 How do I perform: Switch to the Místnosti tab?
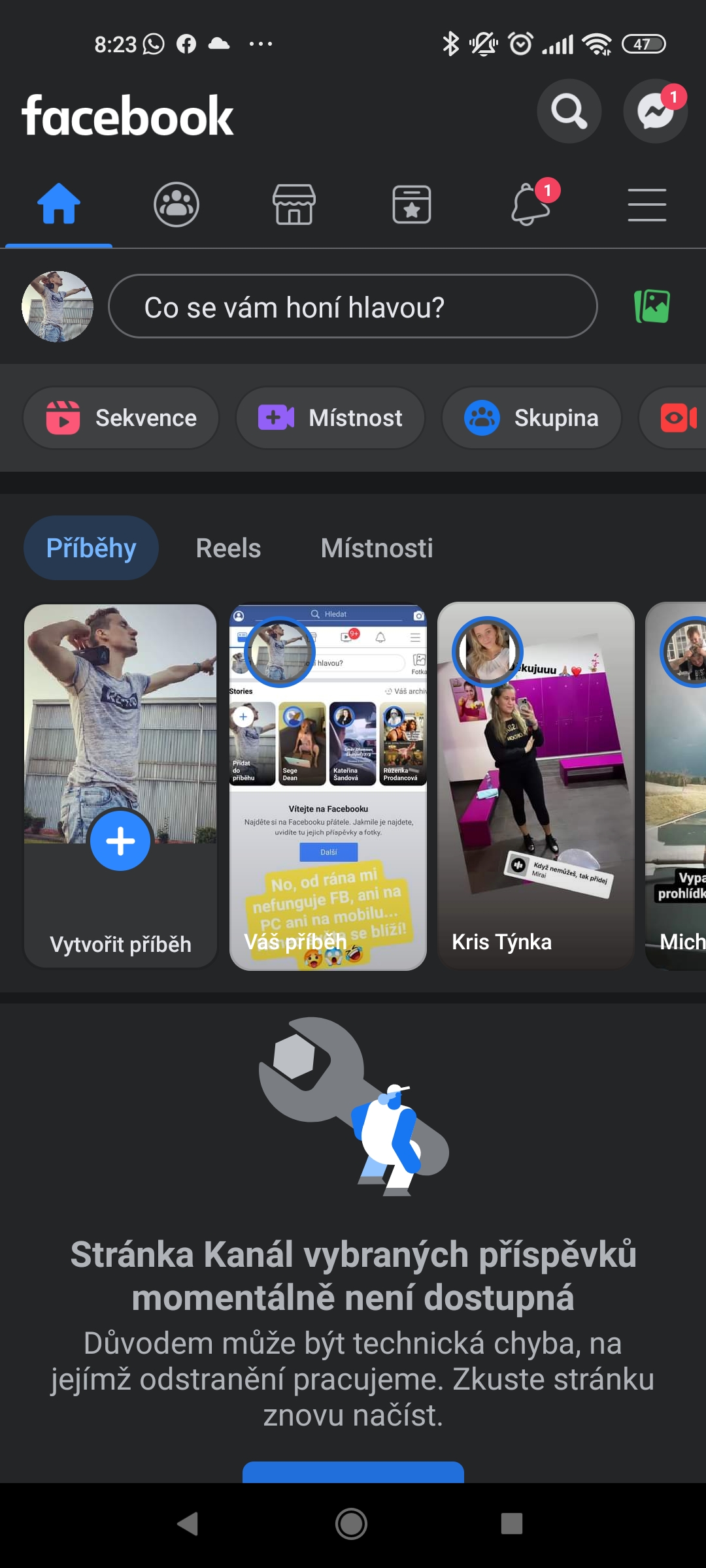377,548
